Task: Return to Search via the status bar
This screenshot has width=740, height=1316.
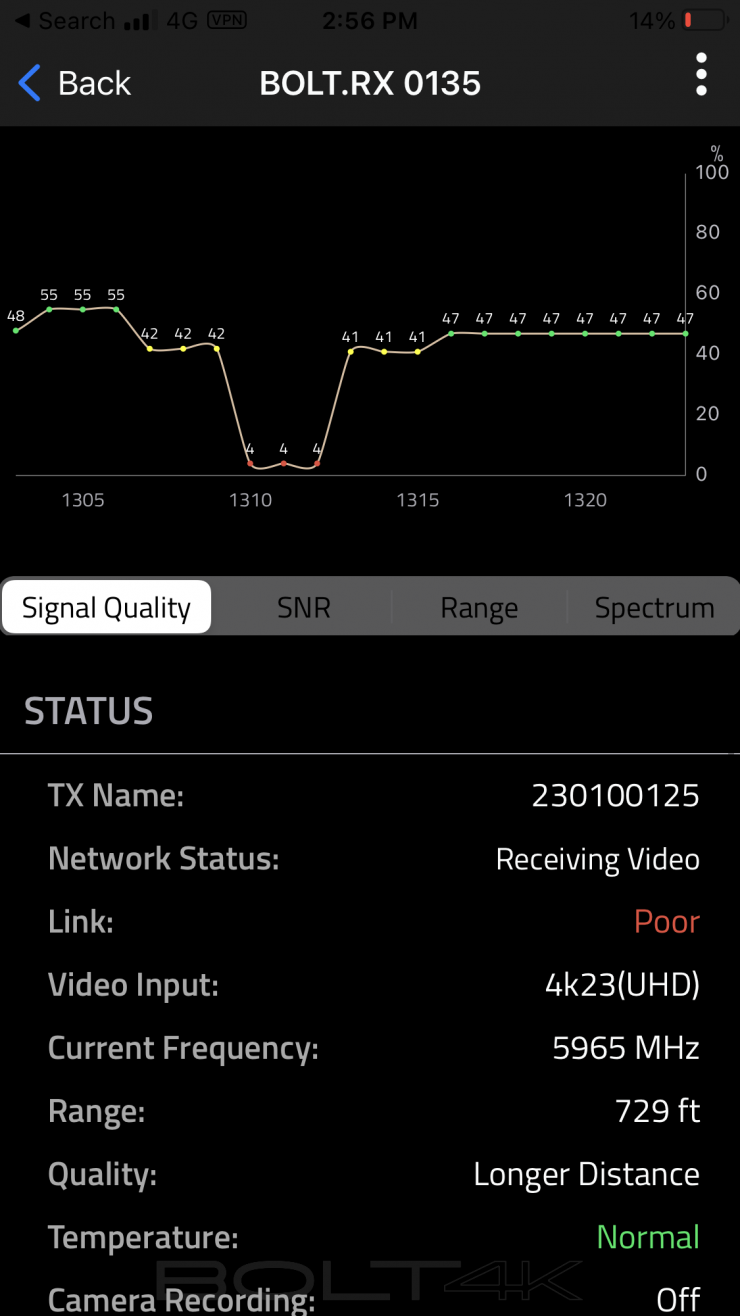Action: (65, 20)
